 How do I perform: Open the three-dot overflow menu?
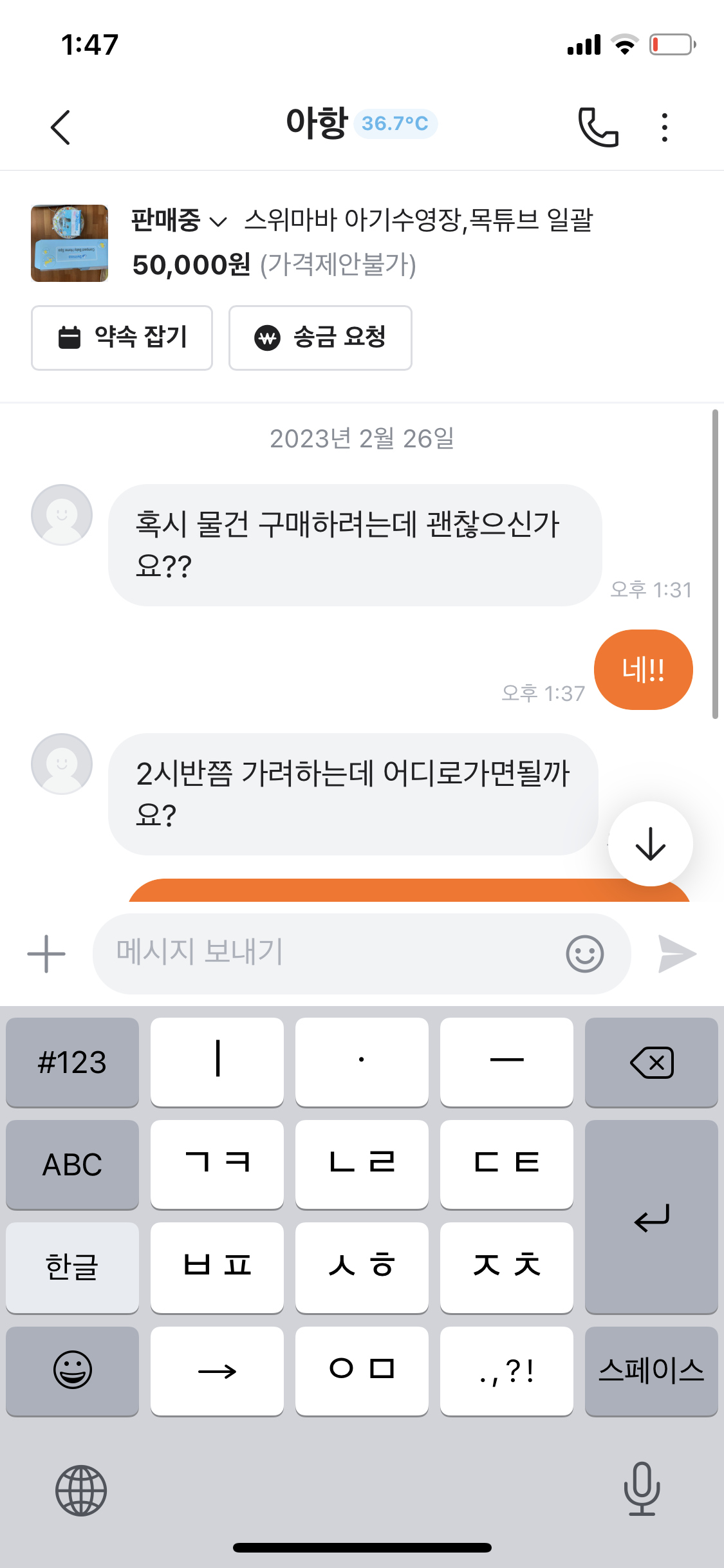(x=664, y=127)
